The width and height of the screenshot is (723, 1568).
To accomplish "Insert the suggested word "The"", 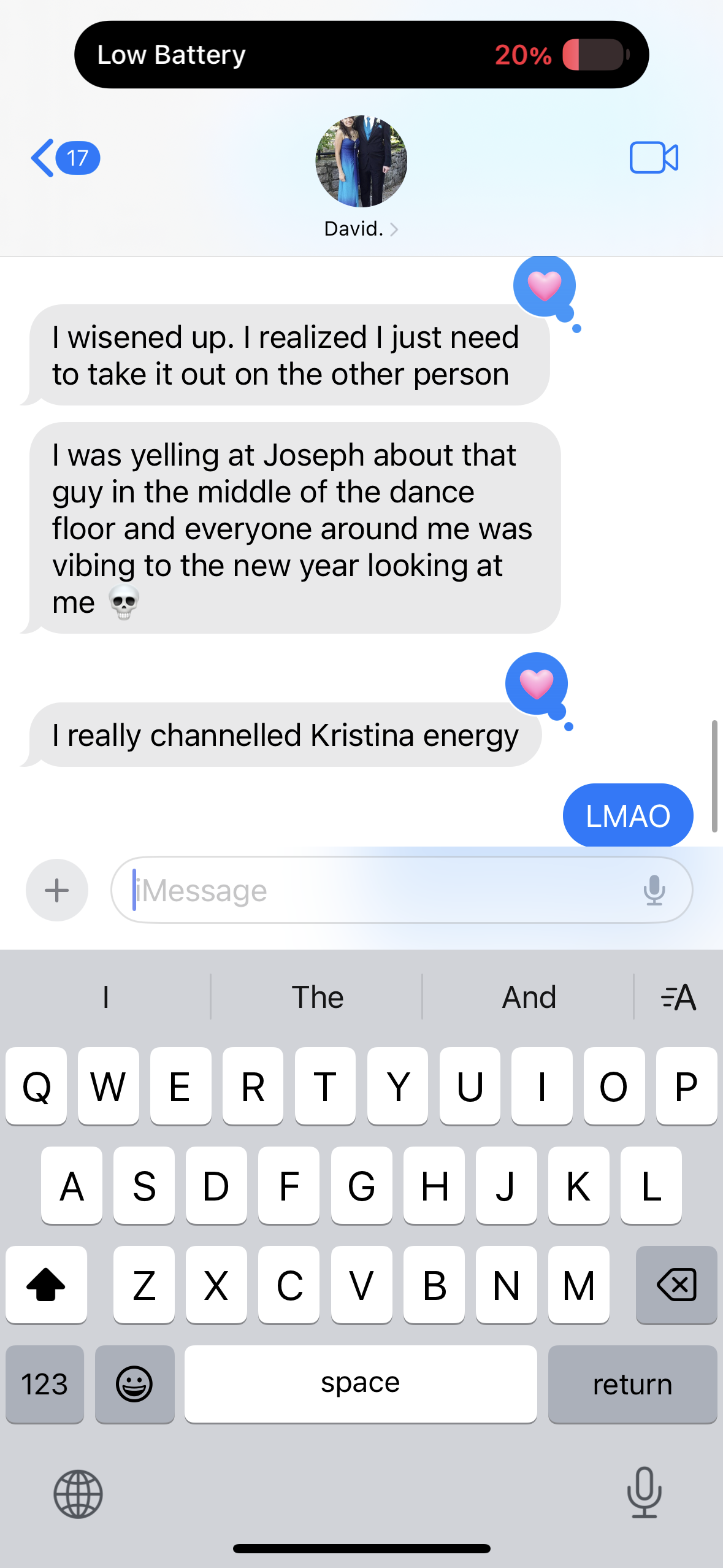I will (x=317, y=997).
